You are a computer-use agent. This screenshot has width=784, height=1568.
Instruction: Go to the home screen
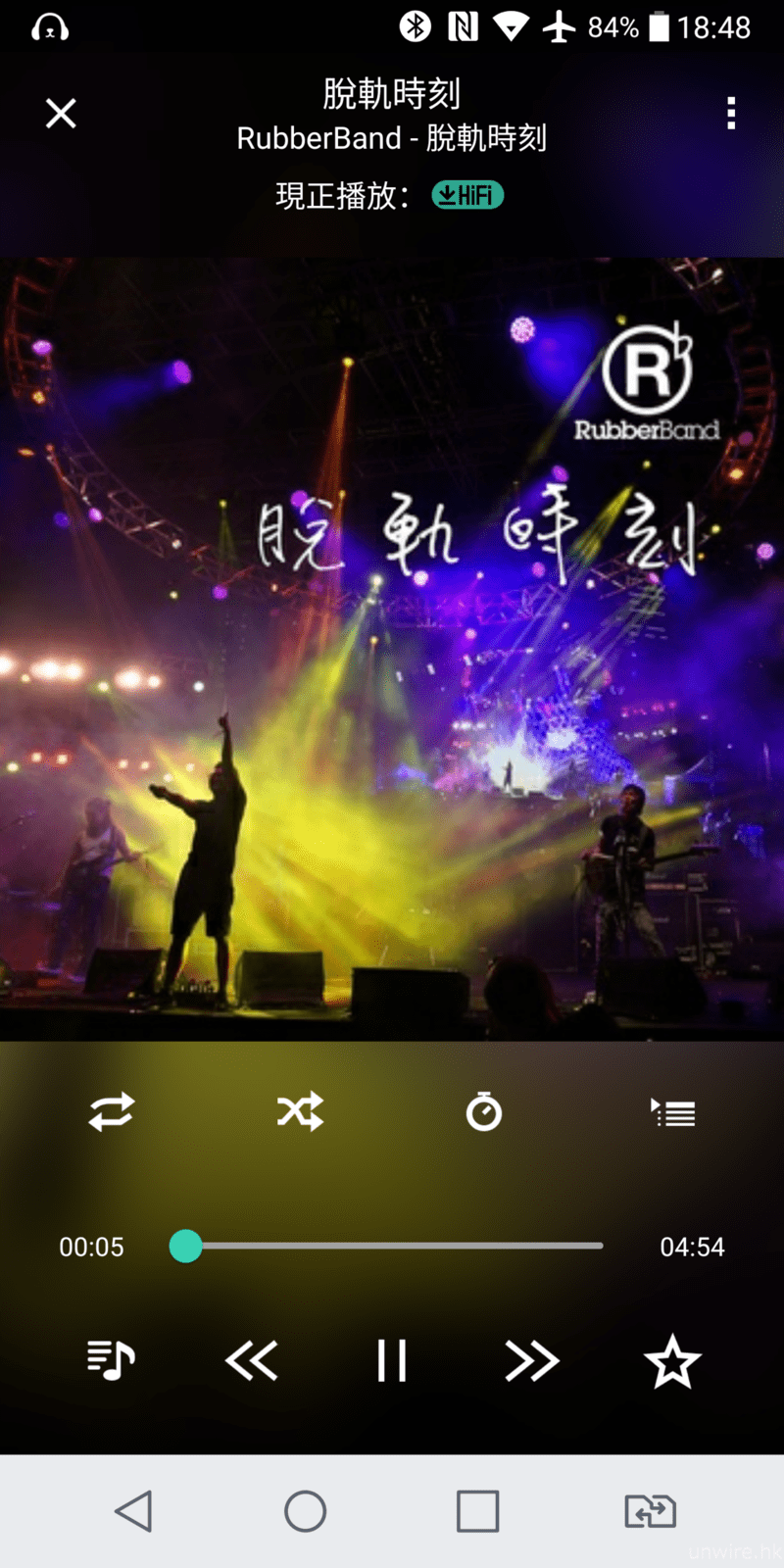306,1511
